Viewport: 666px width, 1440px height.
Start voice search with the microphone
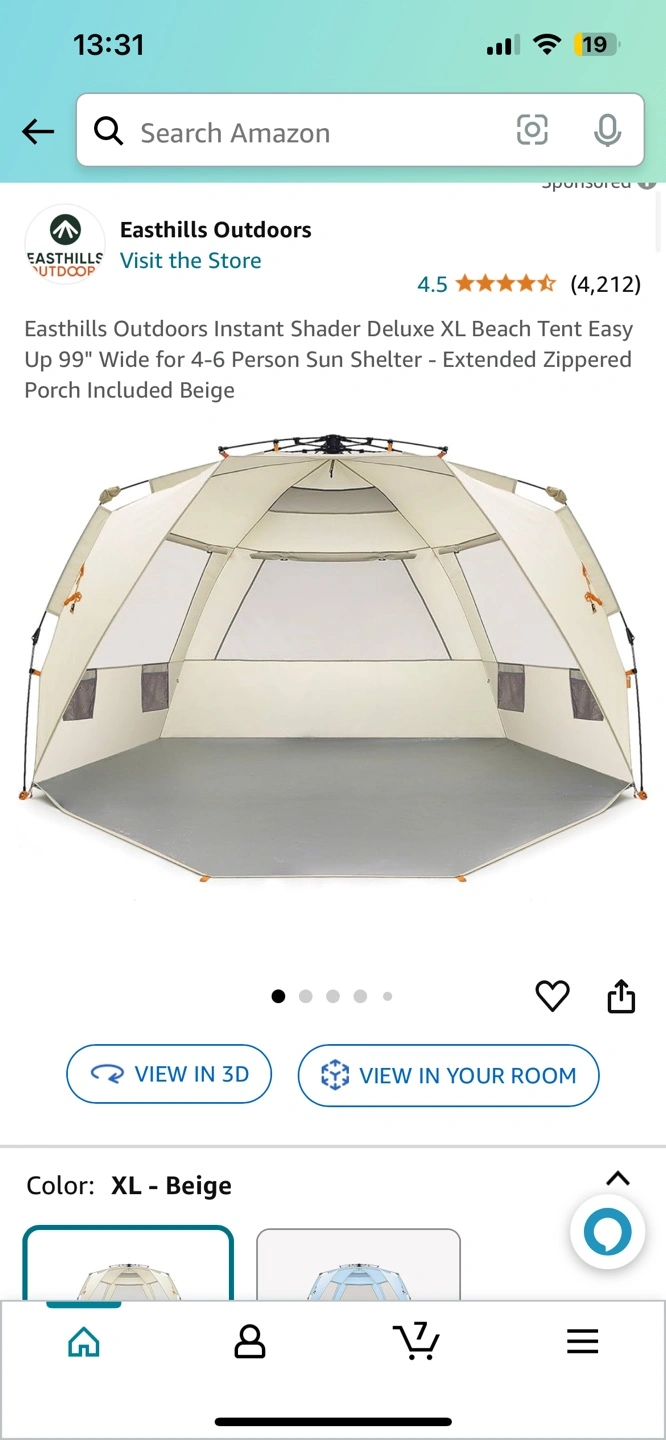coord(607,131)
